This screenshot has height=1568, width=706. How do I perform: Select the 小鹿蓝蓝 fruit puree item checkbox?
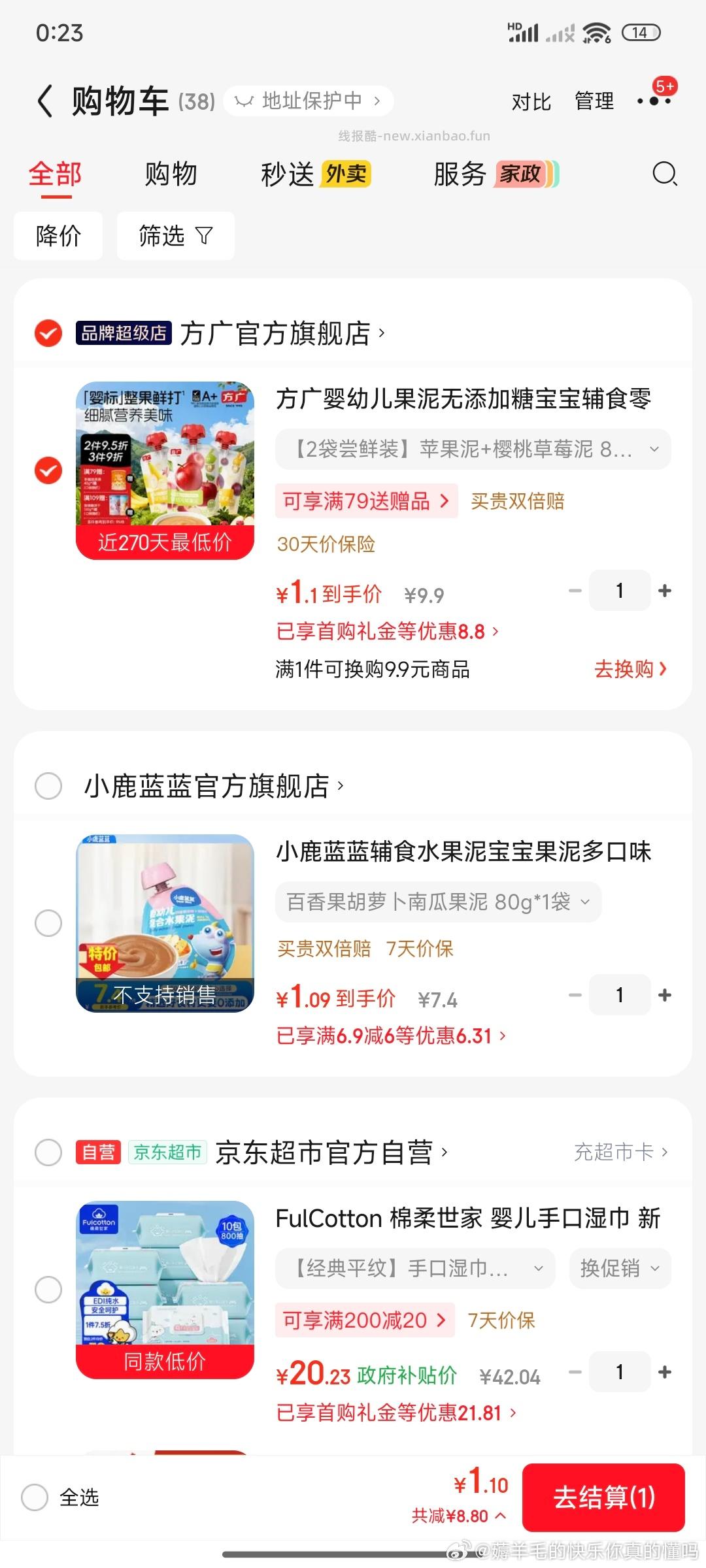[x=48, y=923]
